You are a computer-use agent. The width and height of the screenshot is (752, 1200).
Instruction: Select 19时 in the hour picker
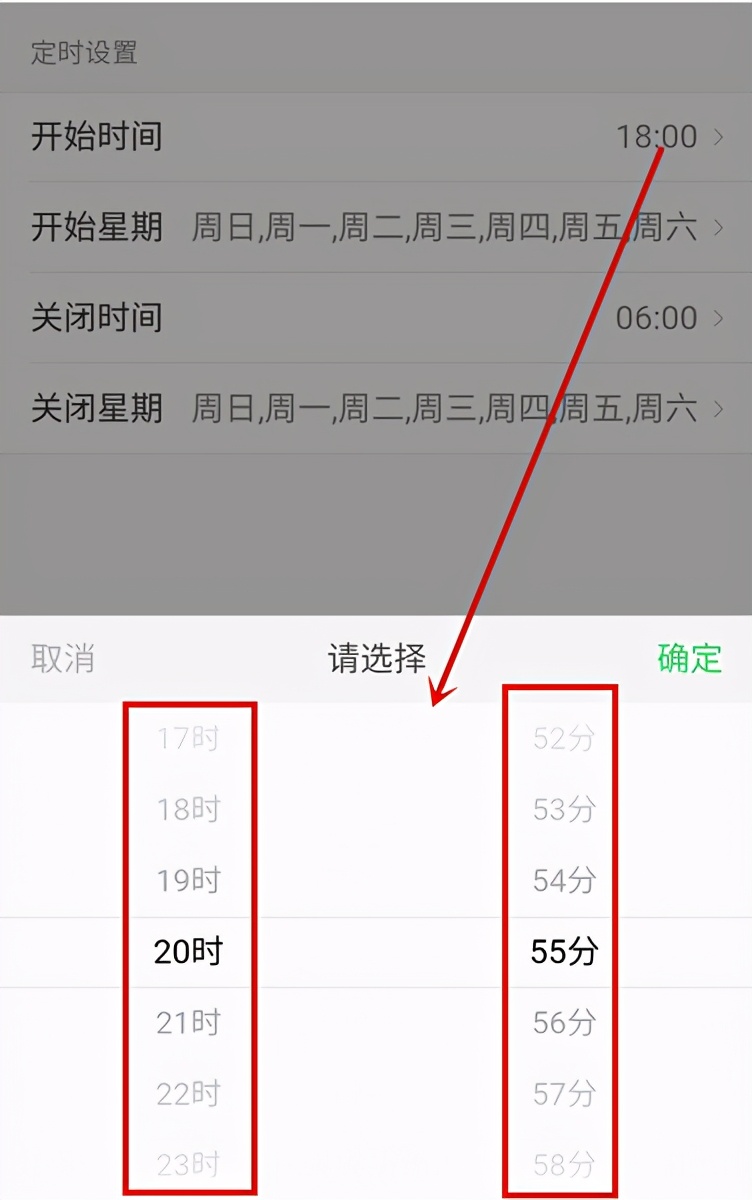(188, 880)
